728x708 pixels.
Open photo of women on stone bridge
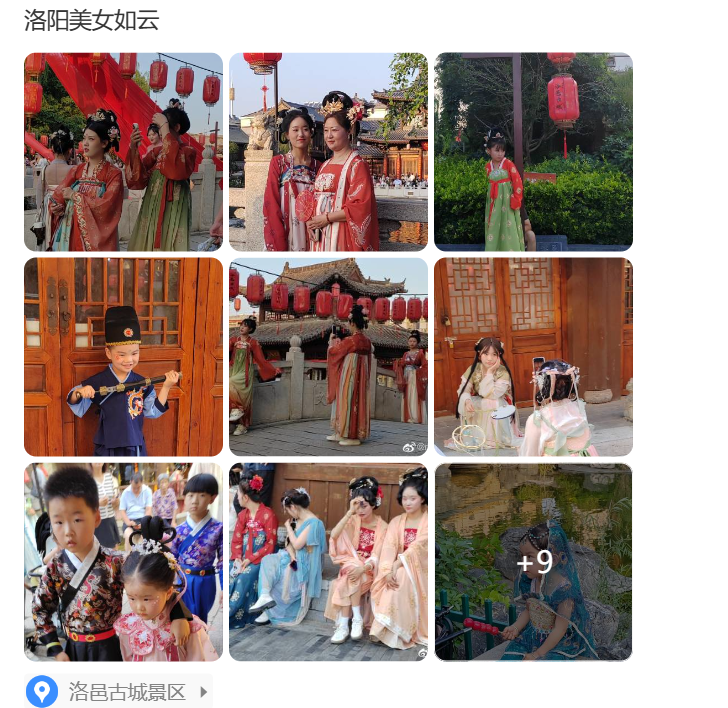coord(328,356)
